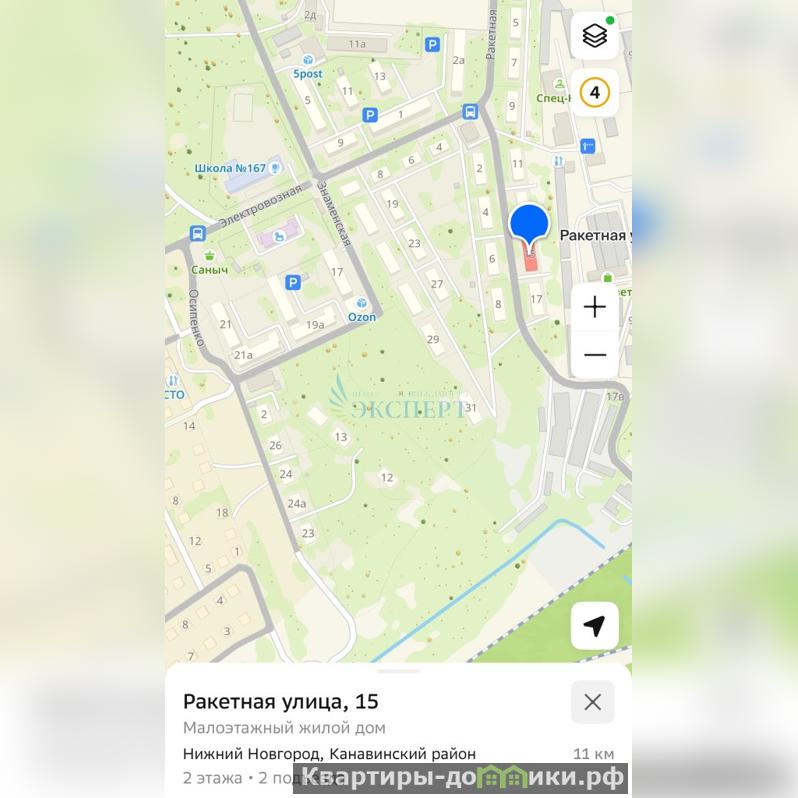Close the Ракетная улица, 15 card

(x=592, y=702)
